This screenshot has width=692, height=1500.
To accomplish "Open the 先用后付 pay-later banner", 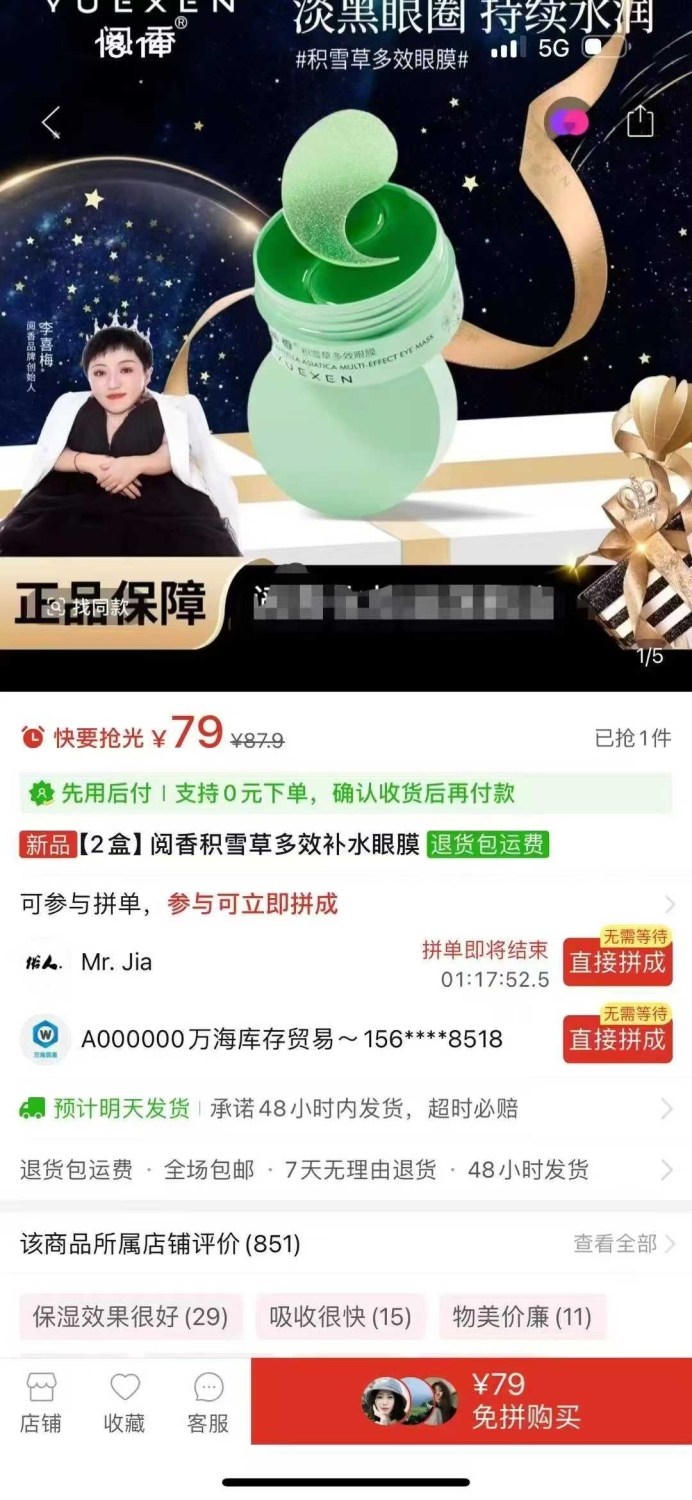I will coord(346,793).
